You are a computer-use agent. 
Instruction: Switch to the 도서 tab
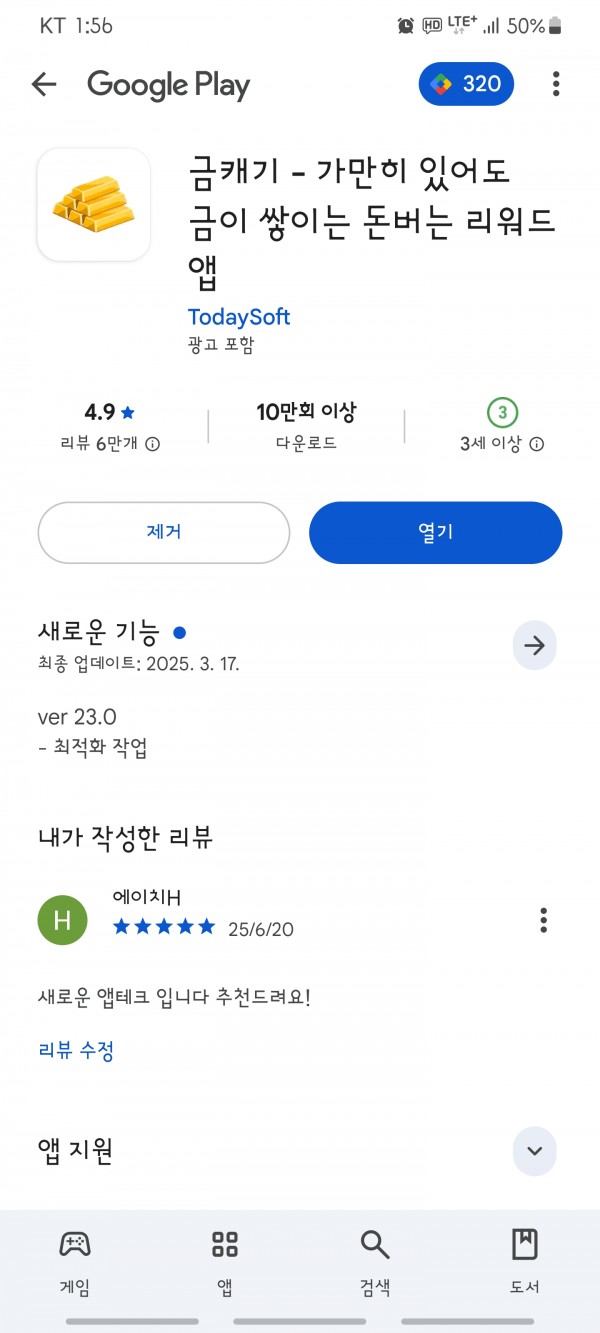(525, 1264)
